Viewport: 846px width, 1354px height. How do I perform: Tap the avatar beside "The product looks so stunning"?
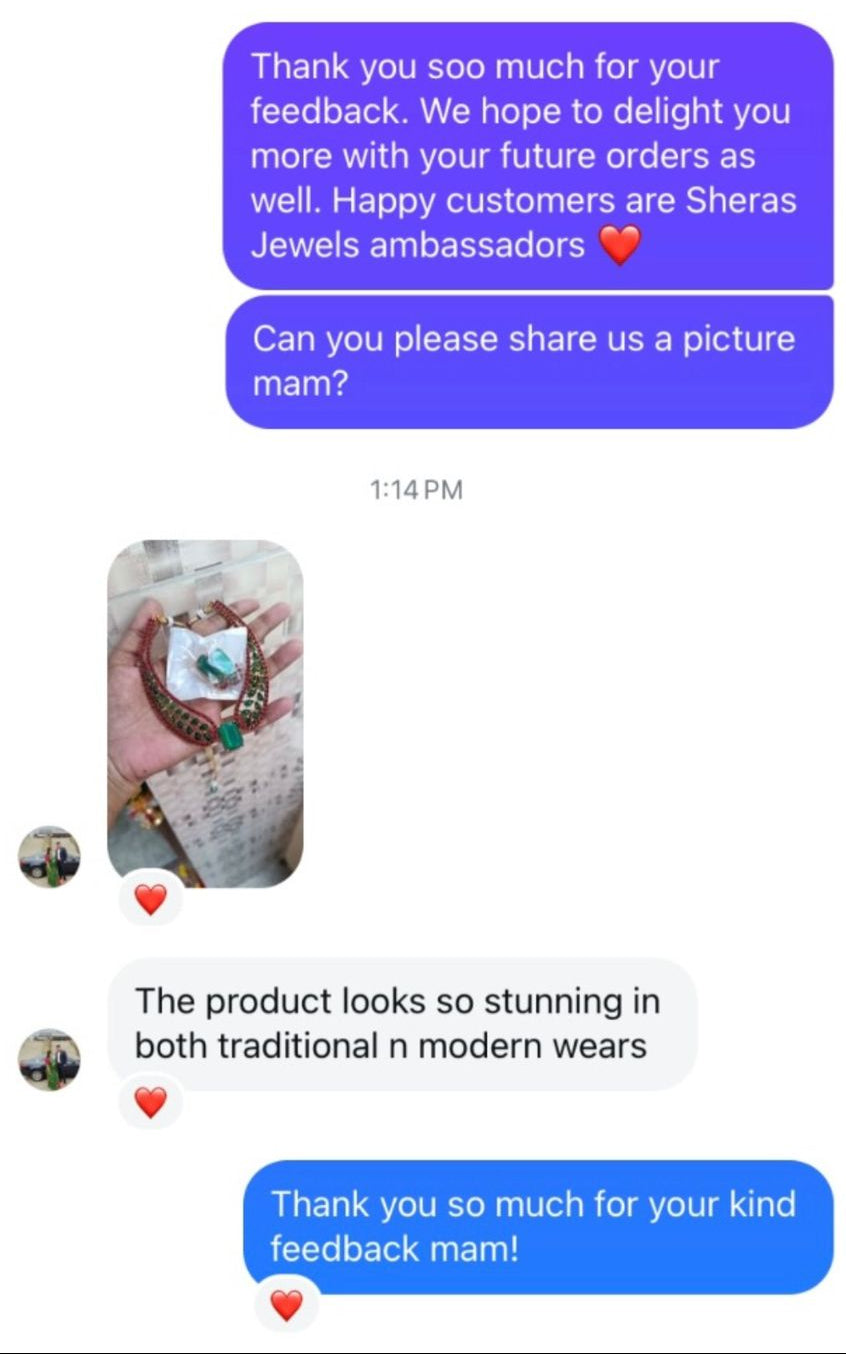coord(49,1059)
